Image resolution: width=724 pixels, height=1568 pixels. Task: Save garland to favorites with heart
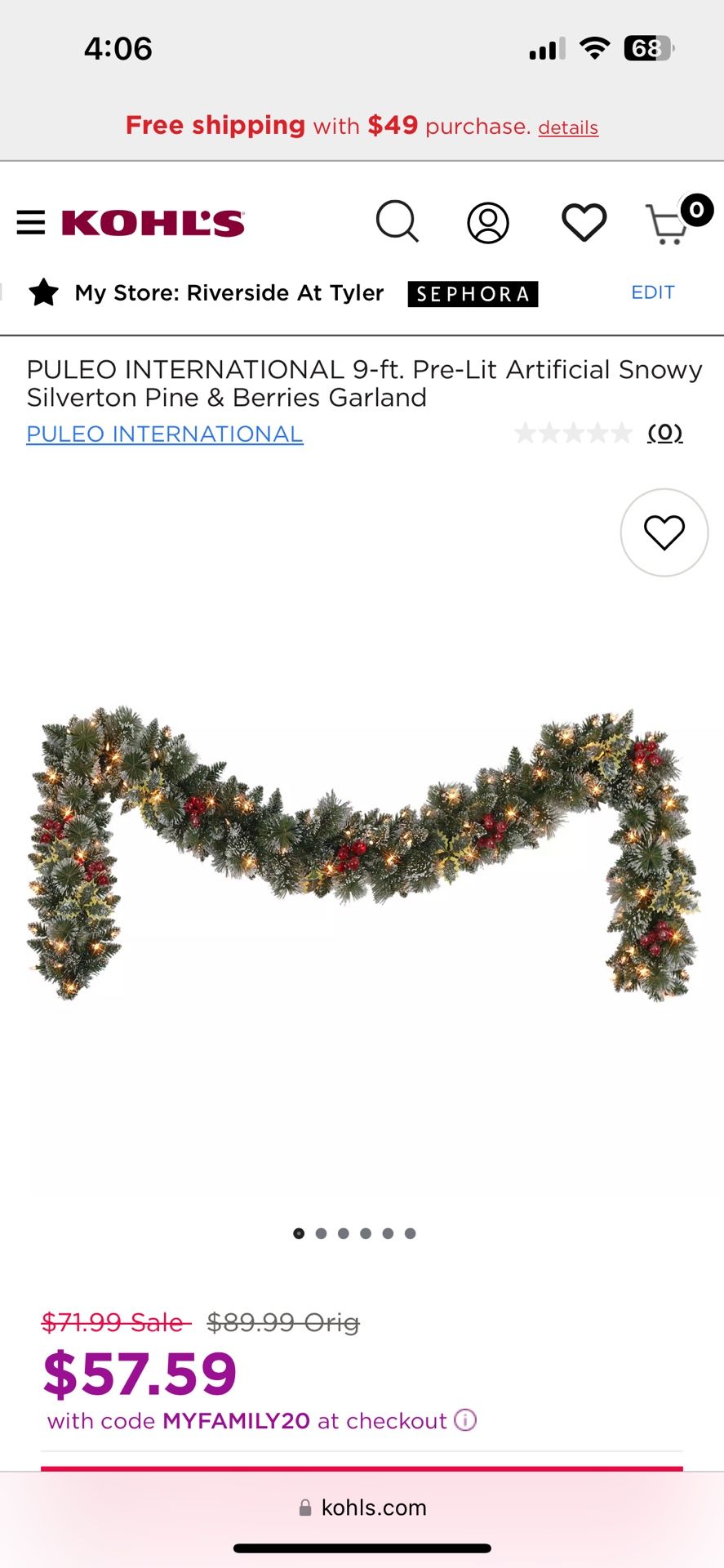(x=664, y=532)
